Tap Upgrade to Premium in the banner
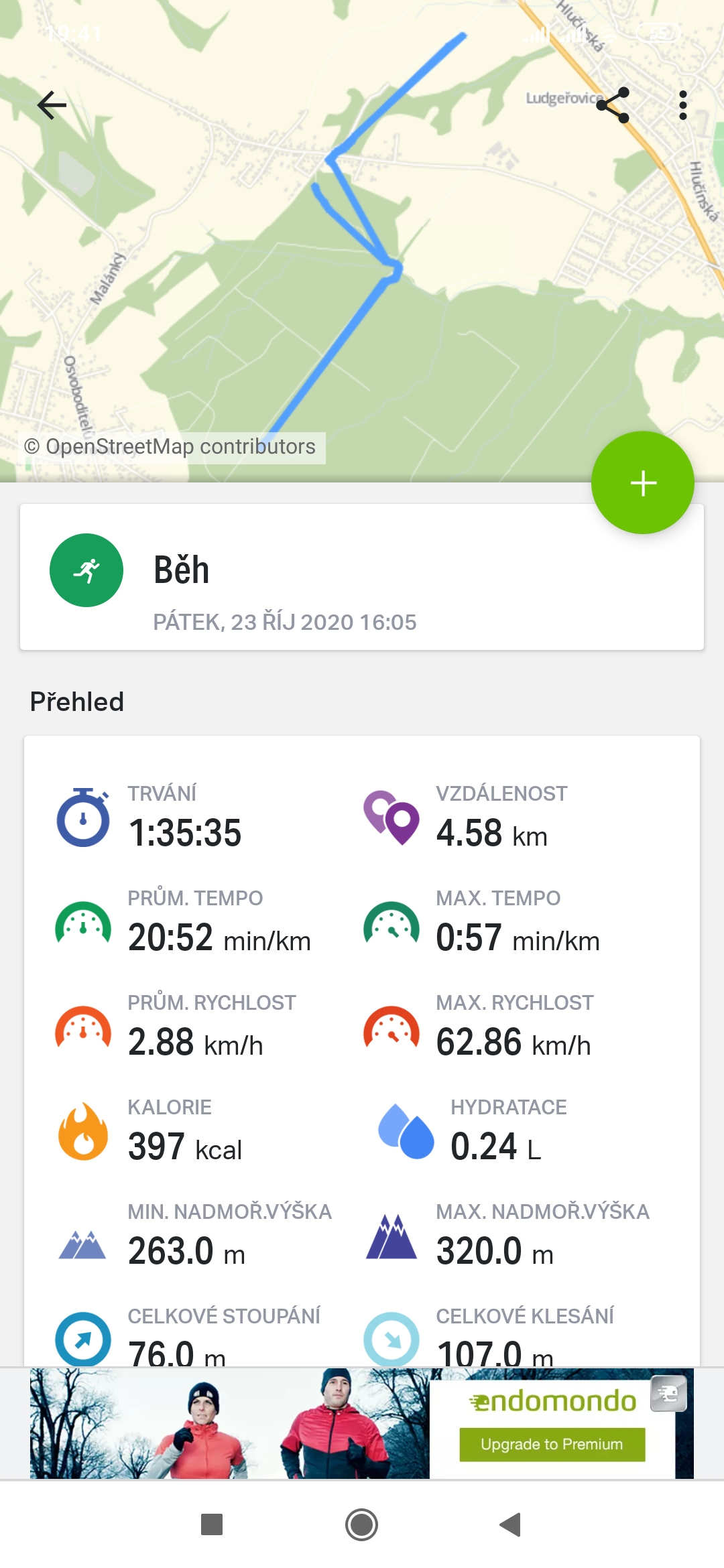The width and height of the screenshot is (724, 1568). (552, 1444)
